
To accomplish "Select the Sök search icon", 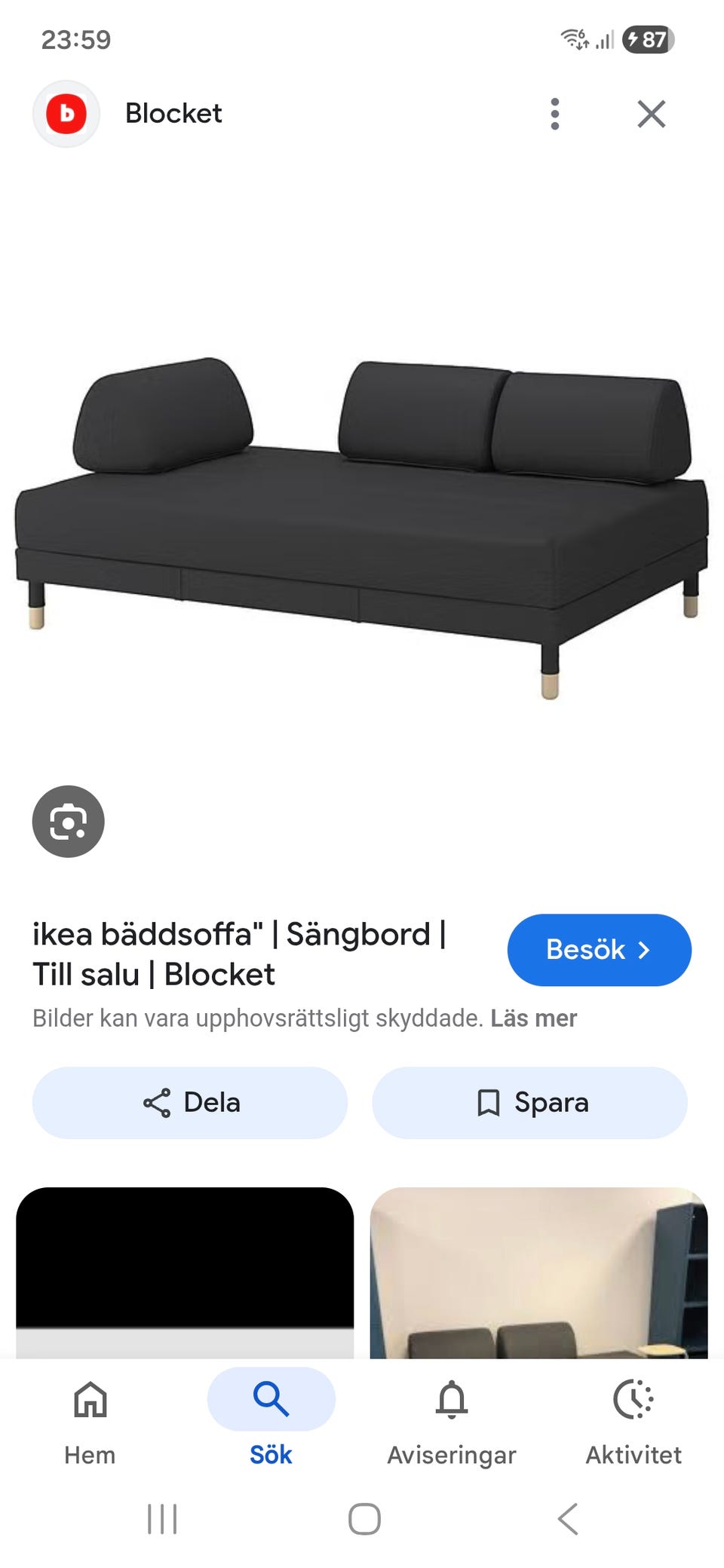I will tap(270, 1398).
